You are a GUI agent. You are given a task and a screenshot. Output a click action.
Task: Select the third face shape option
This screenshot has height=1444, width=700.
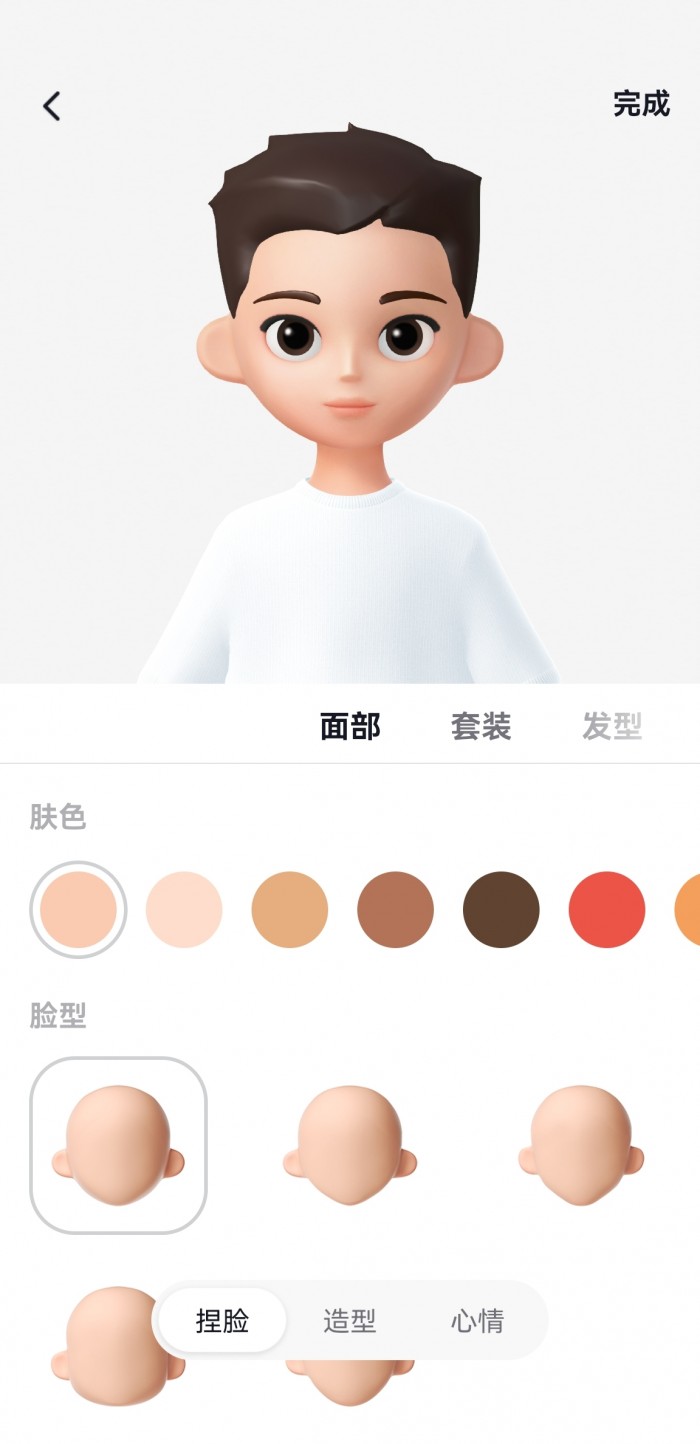581,1145
